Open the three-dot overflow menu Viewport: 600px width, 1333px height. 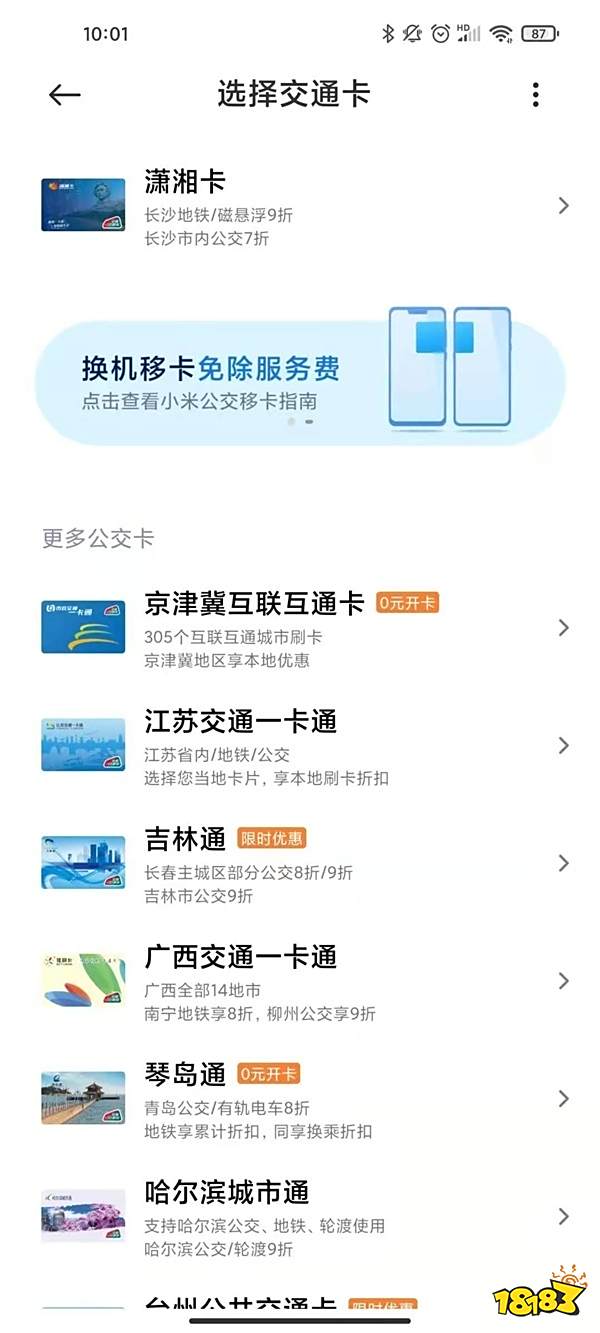[x=536, y=94]
